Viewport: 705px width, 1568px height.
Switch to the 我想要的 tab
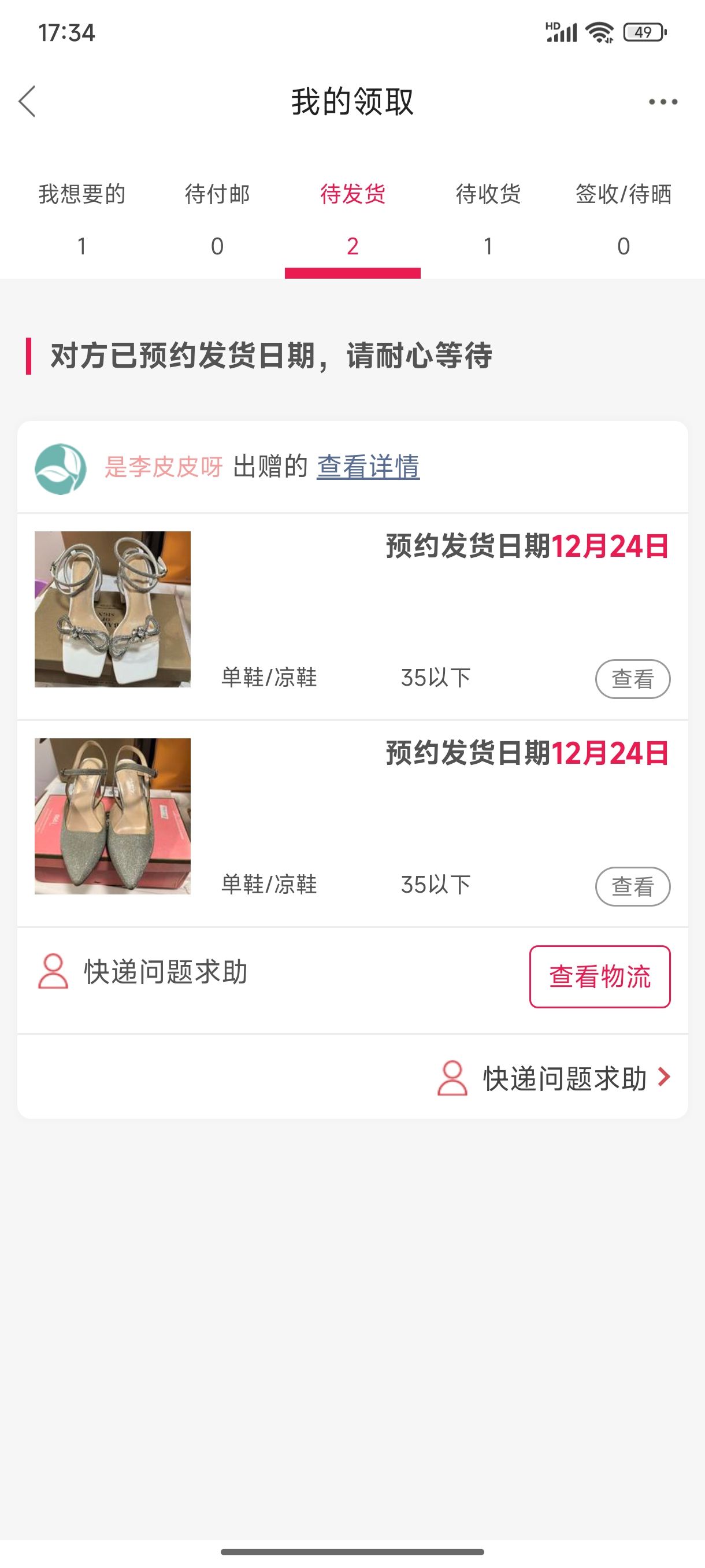click(x=81, y=219)
